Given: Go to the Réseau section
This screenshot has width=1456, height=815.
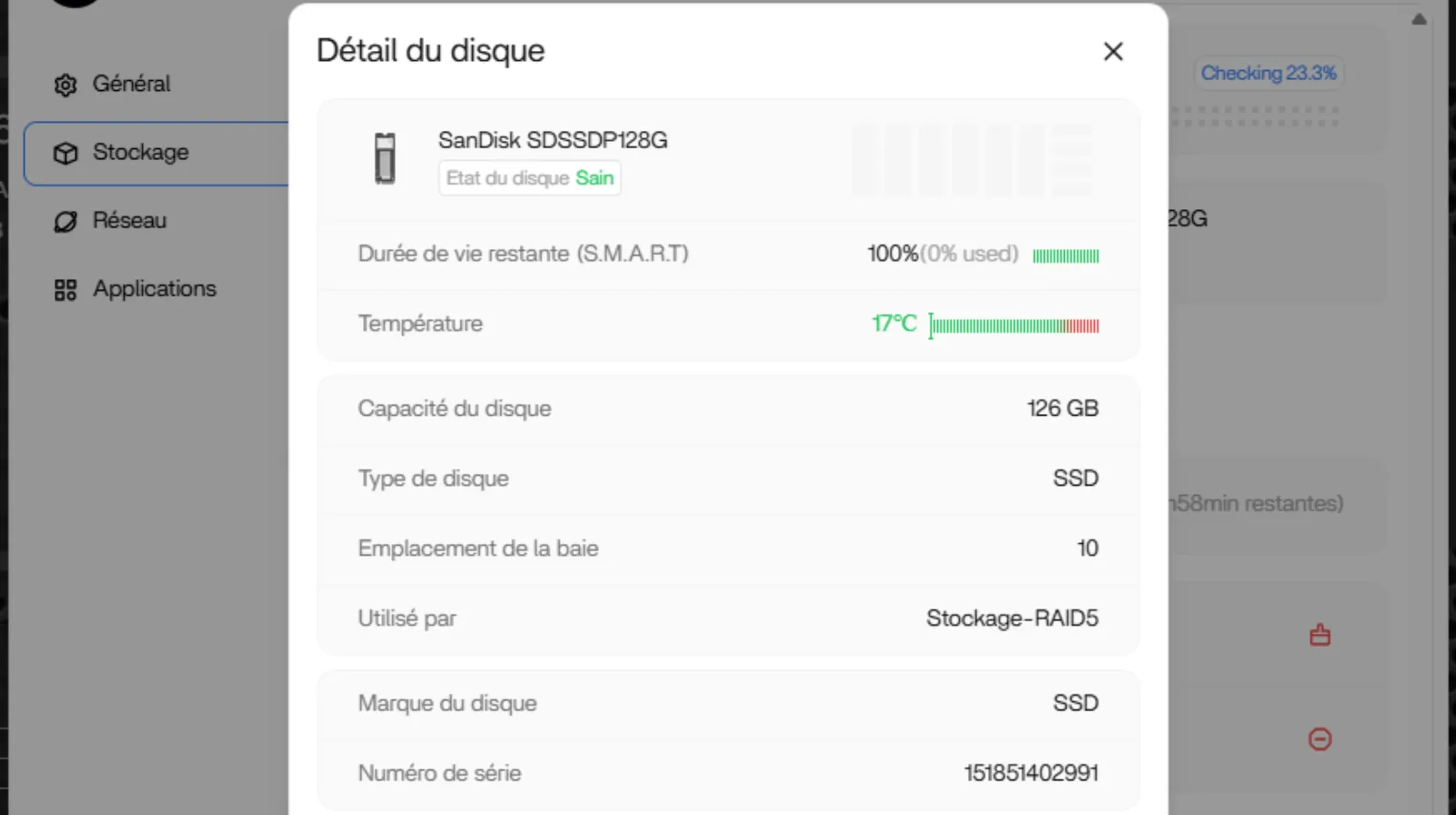Looking at the screenshot, I should coord(129,221).
